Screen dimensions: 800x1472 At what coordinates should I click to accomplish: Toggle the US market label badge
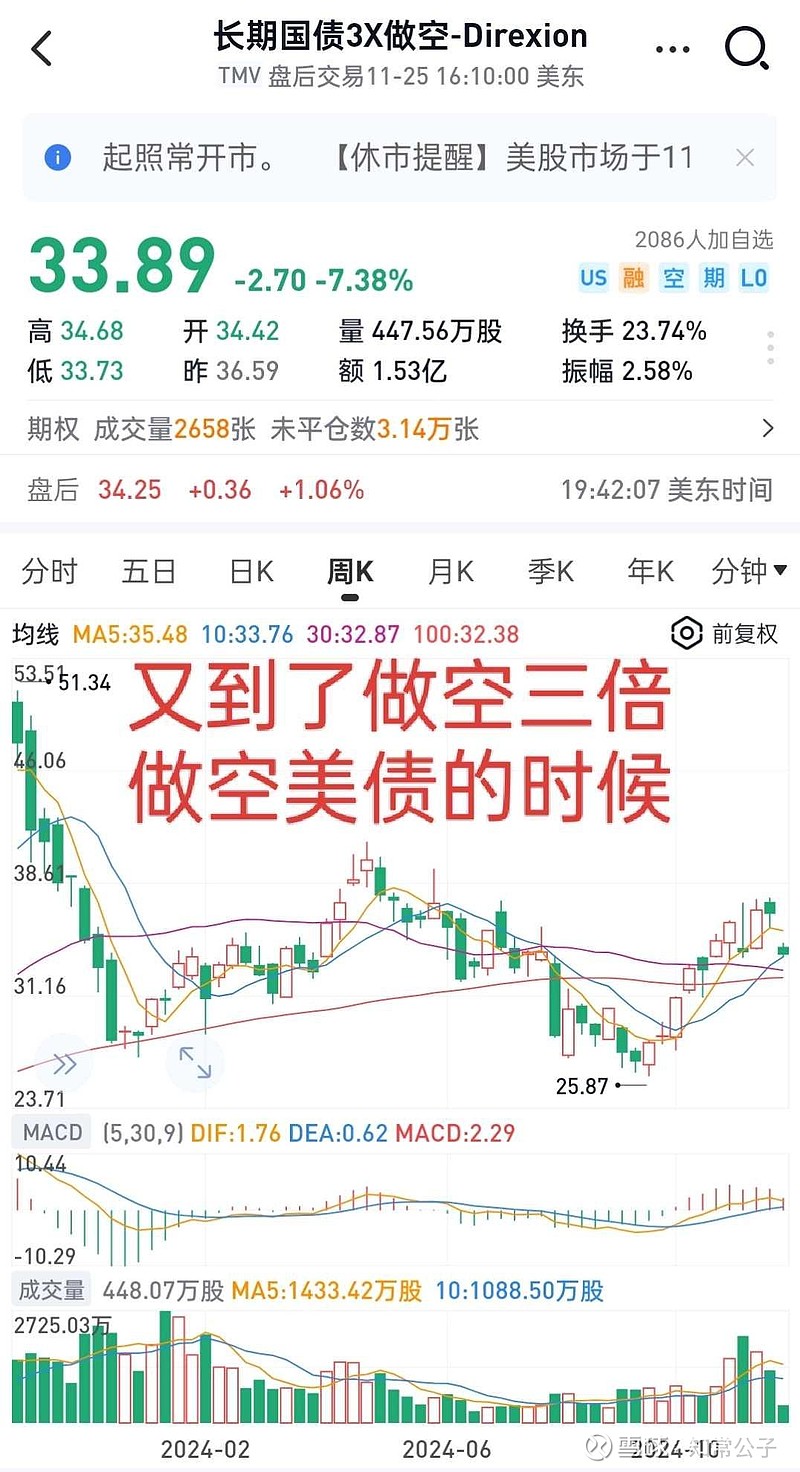coord(593,278)
